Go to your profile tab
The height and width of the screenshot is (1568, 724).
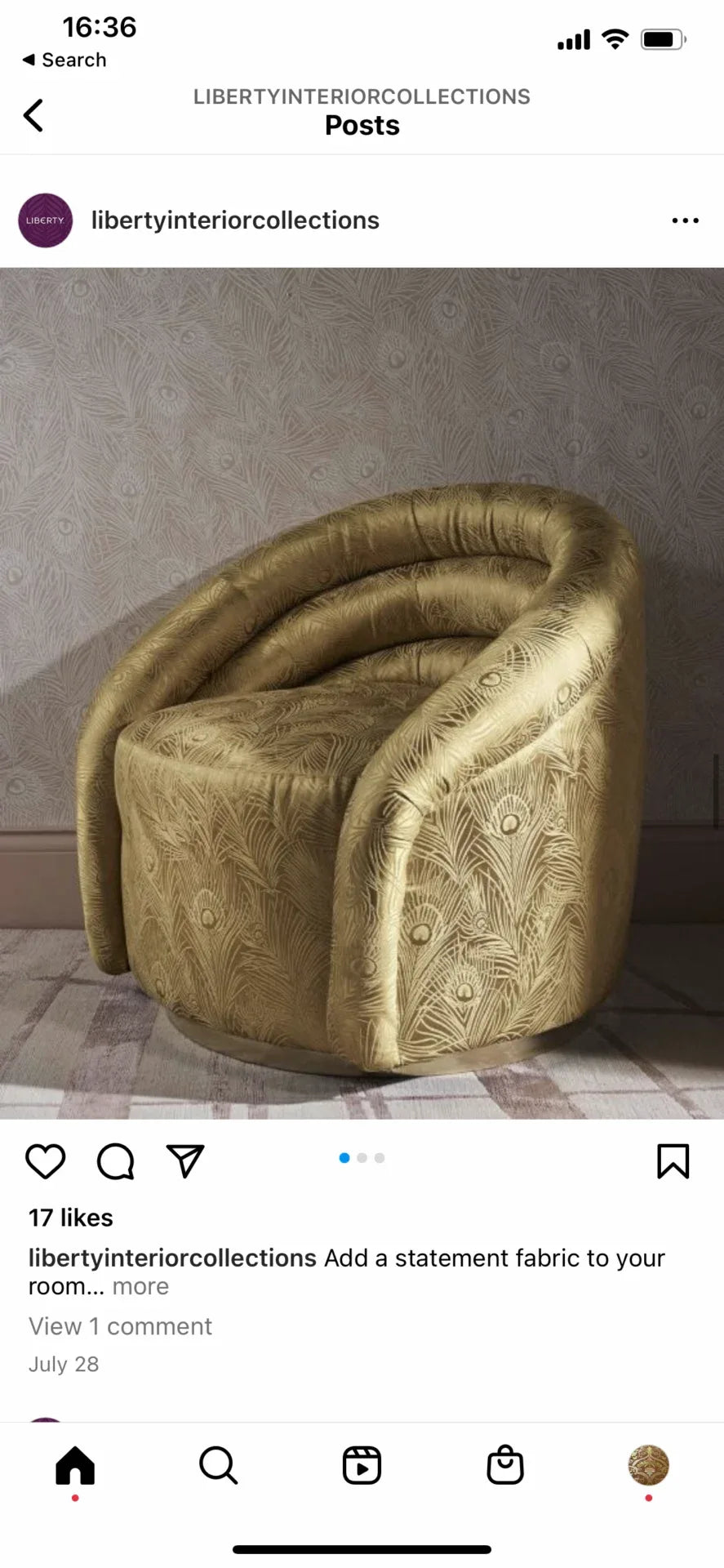(648, 1465)
